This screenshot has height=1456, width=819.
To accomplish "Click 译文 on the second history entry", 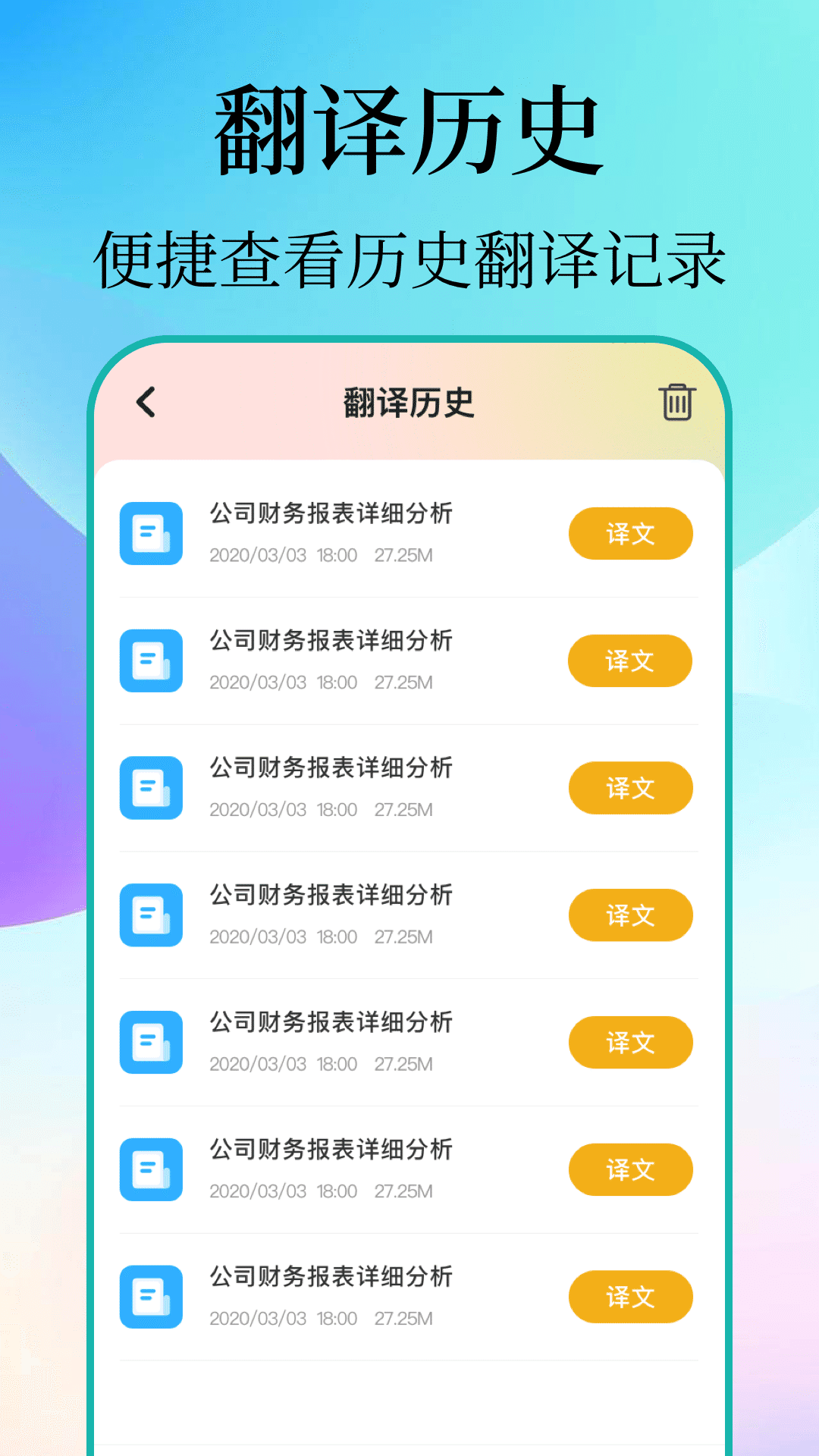I will pos(630,661).
